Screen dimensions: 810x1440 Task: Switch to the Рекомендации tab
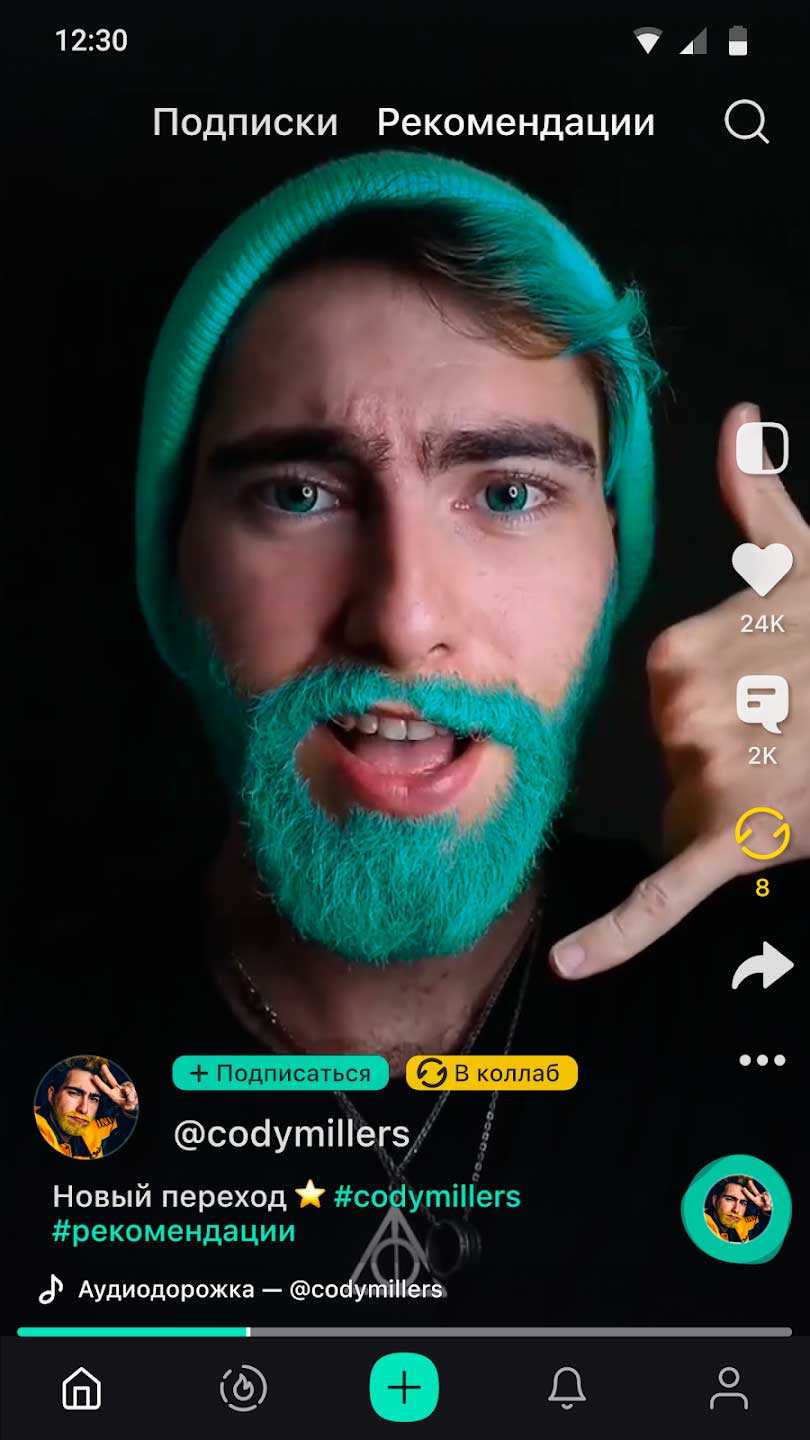tap(515, 122)
